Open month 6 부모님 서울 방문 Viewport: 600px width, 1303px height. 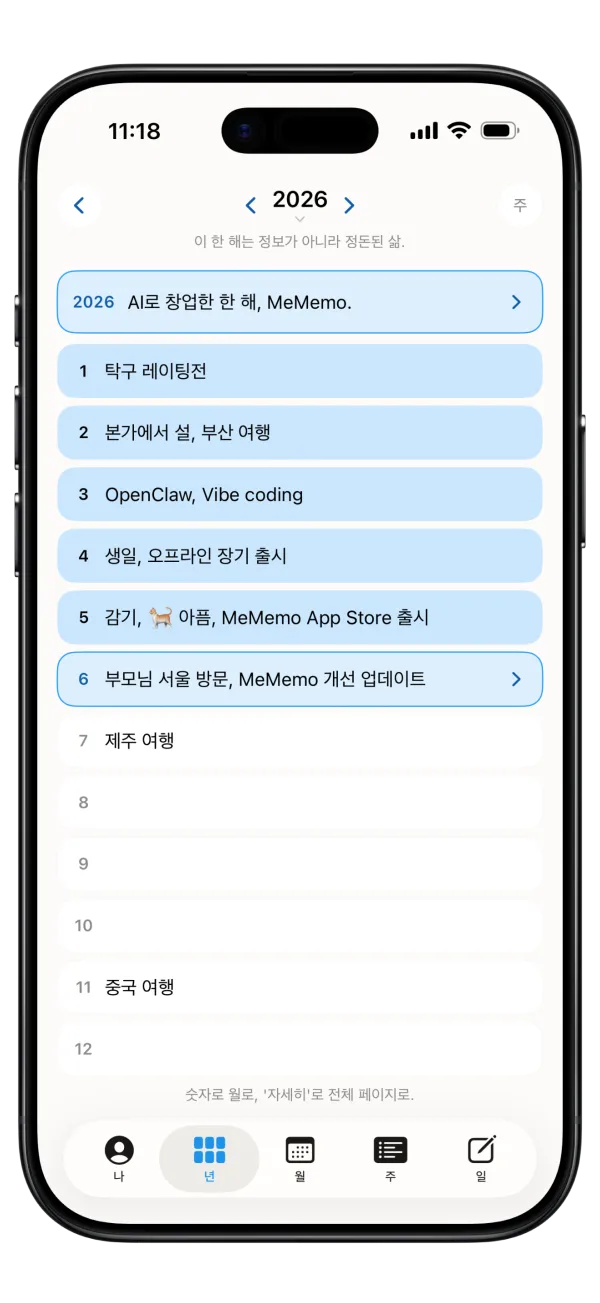click(300, 679)
